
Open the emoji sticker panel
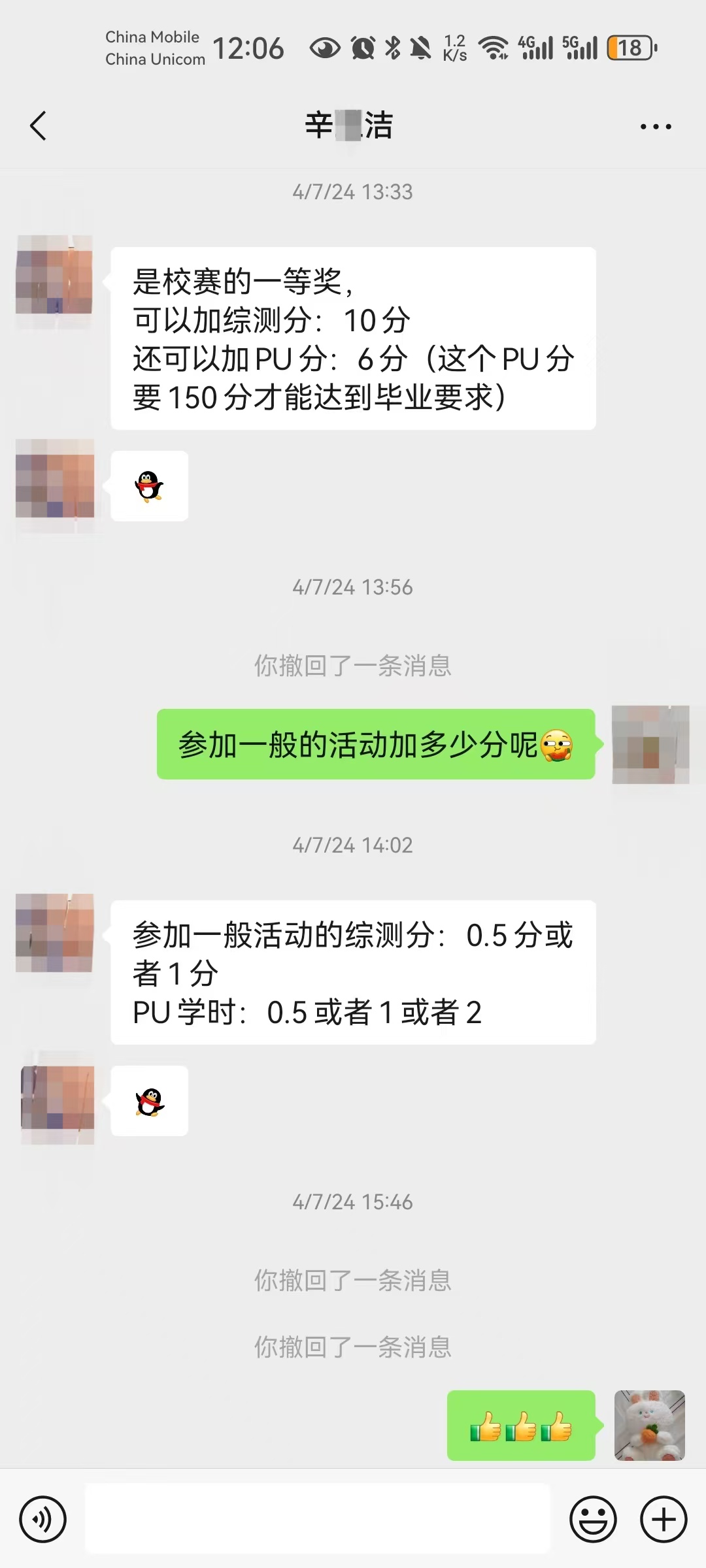click(x=593, y=1519)
